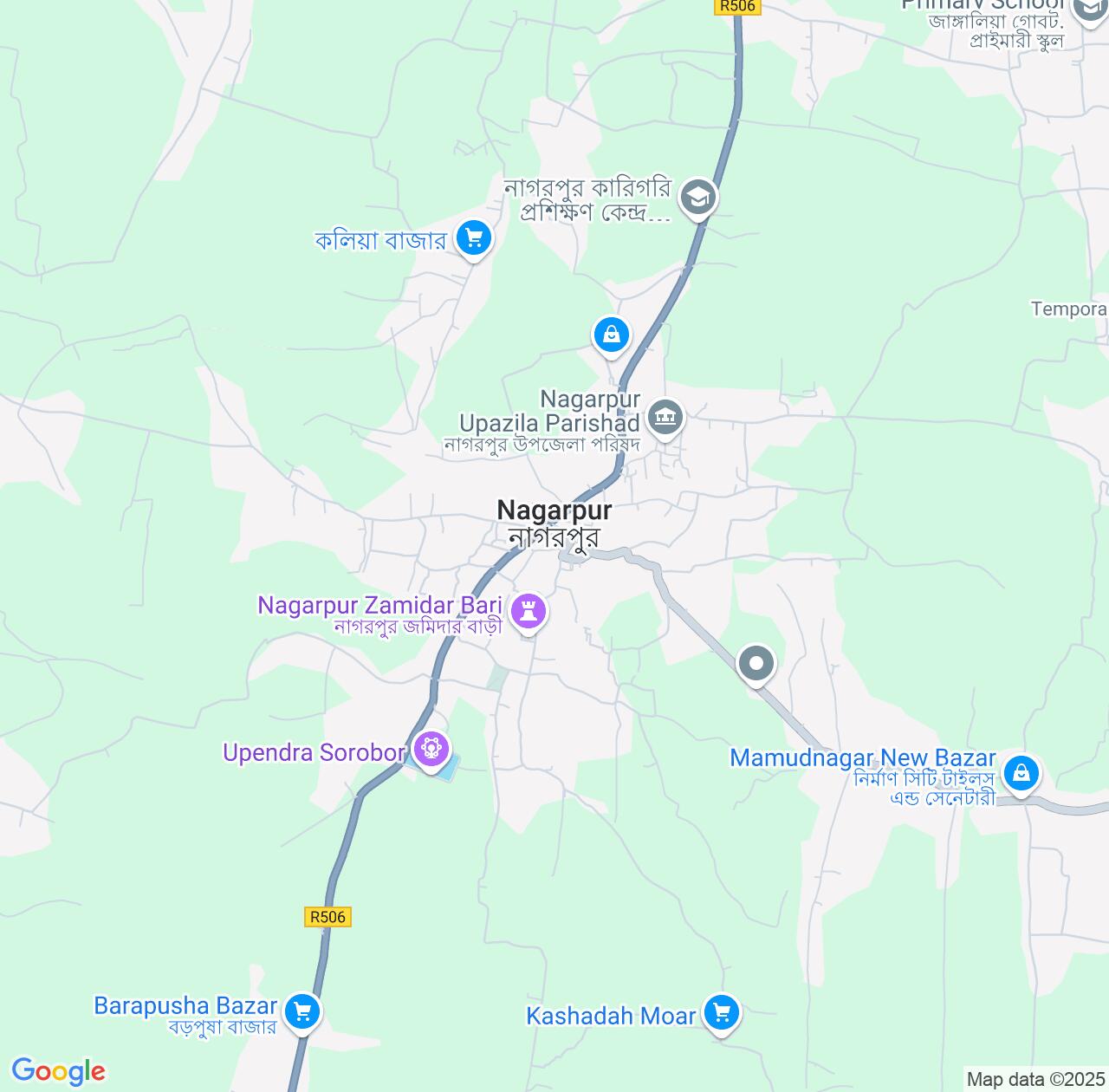The image size is (1109, 1092).
Task: Open the Kolia Bazar shopping pin
Action: 473,237
